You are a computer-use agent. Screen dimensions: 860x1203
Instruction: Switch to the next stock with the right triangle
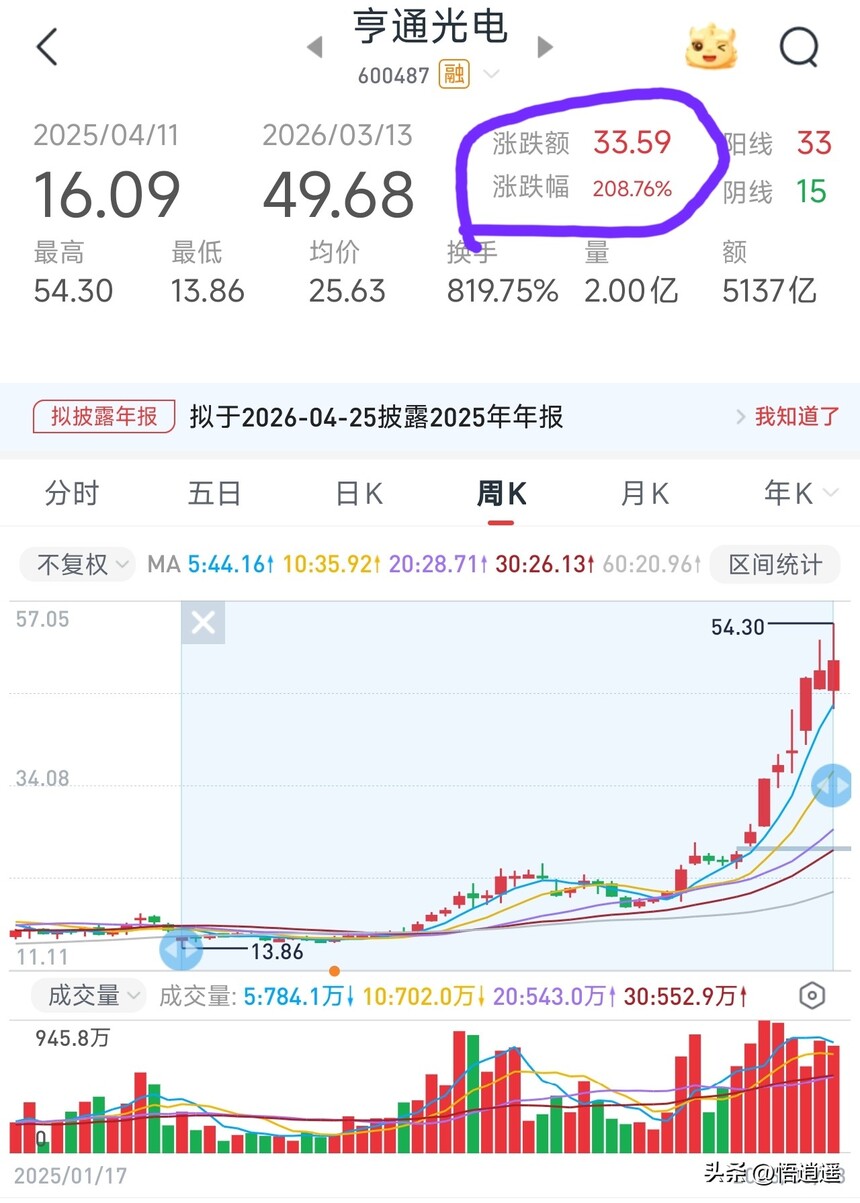(545, 47)
